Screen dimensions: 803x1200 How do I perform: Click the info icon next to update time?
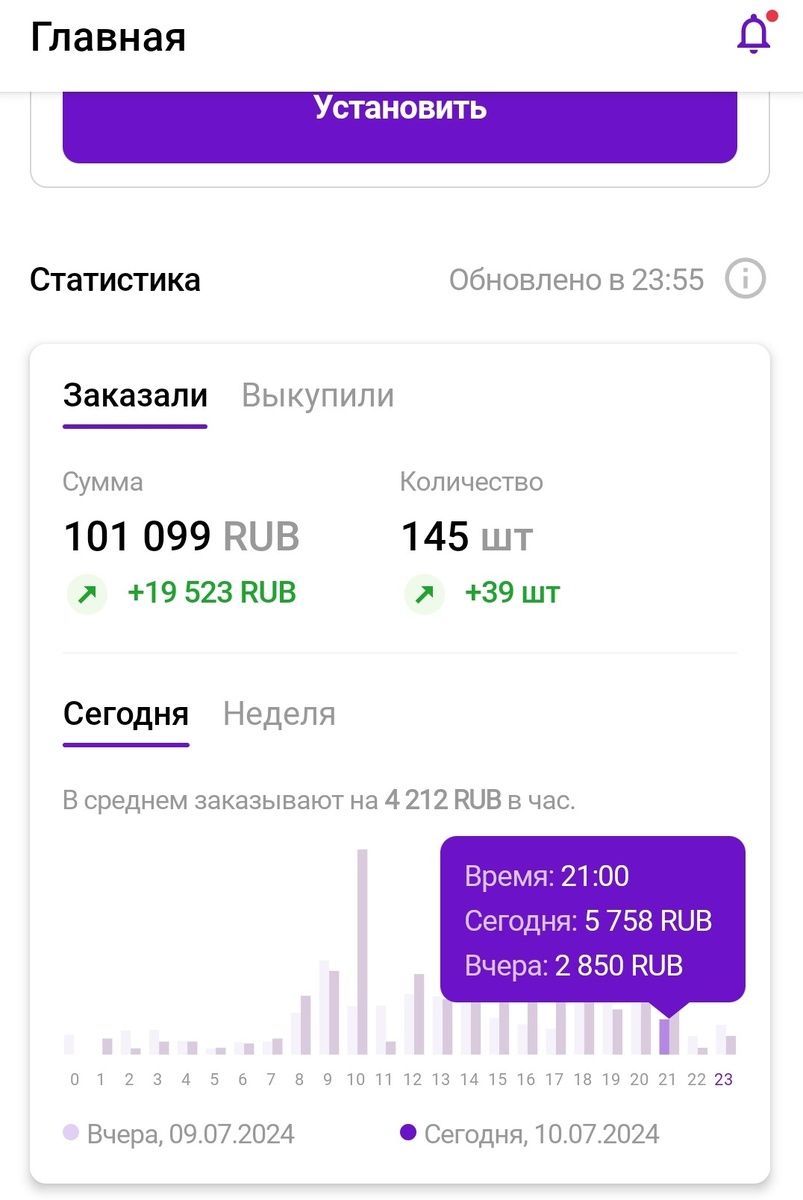point(744,279)
